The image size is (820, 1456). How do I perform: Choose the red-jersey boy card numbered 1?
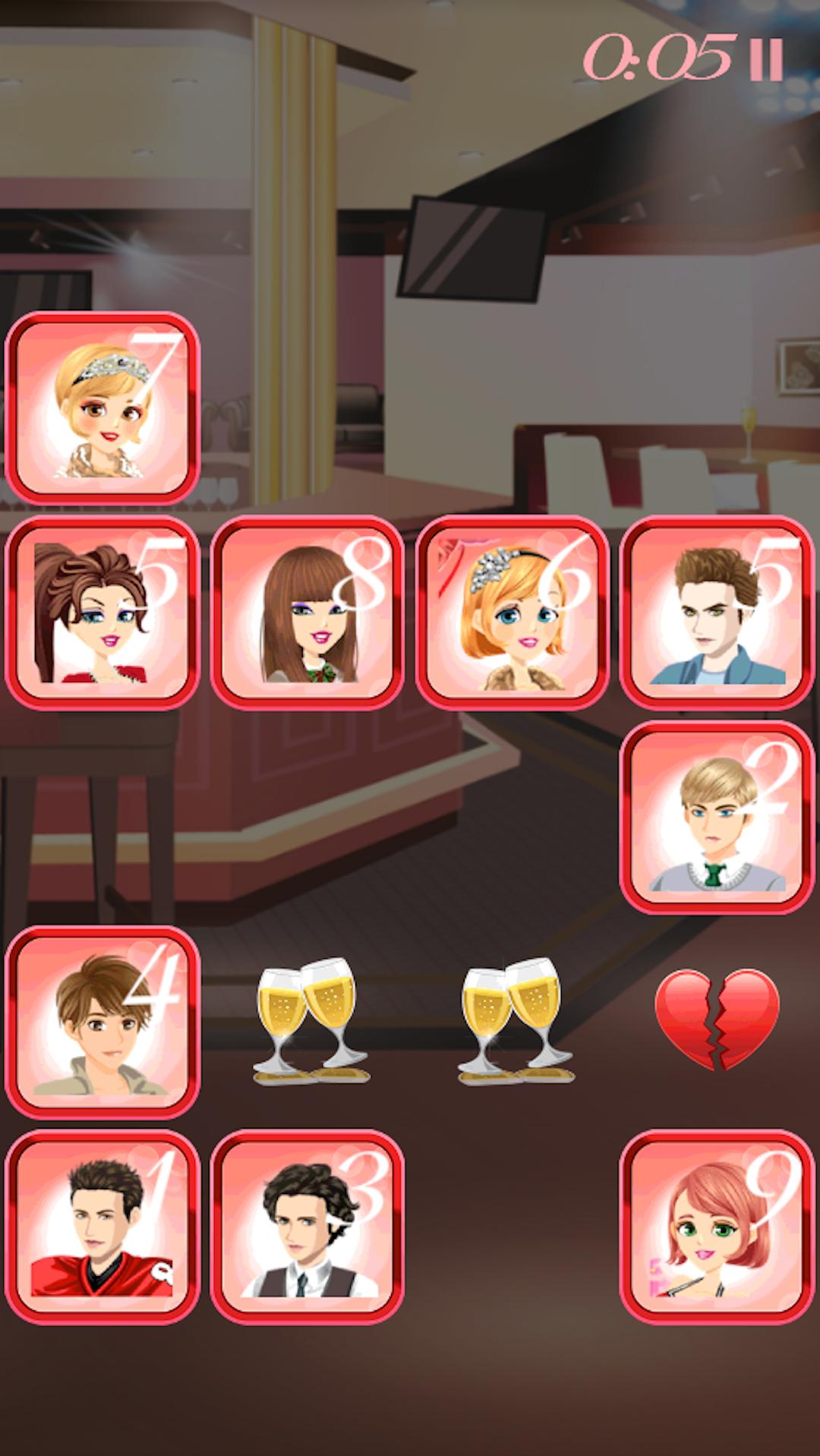pyautogui.click(x=102, y=1228)
